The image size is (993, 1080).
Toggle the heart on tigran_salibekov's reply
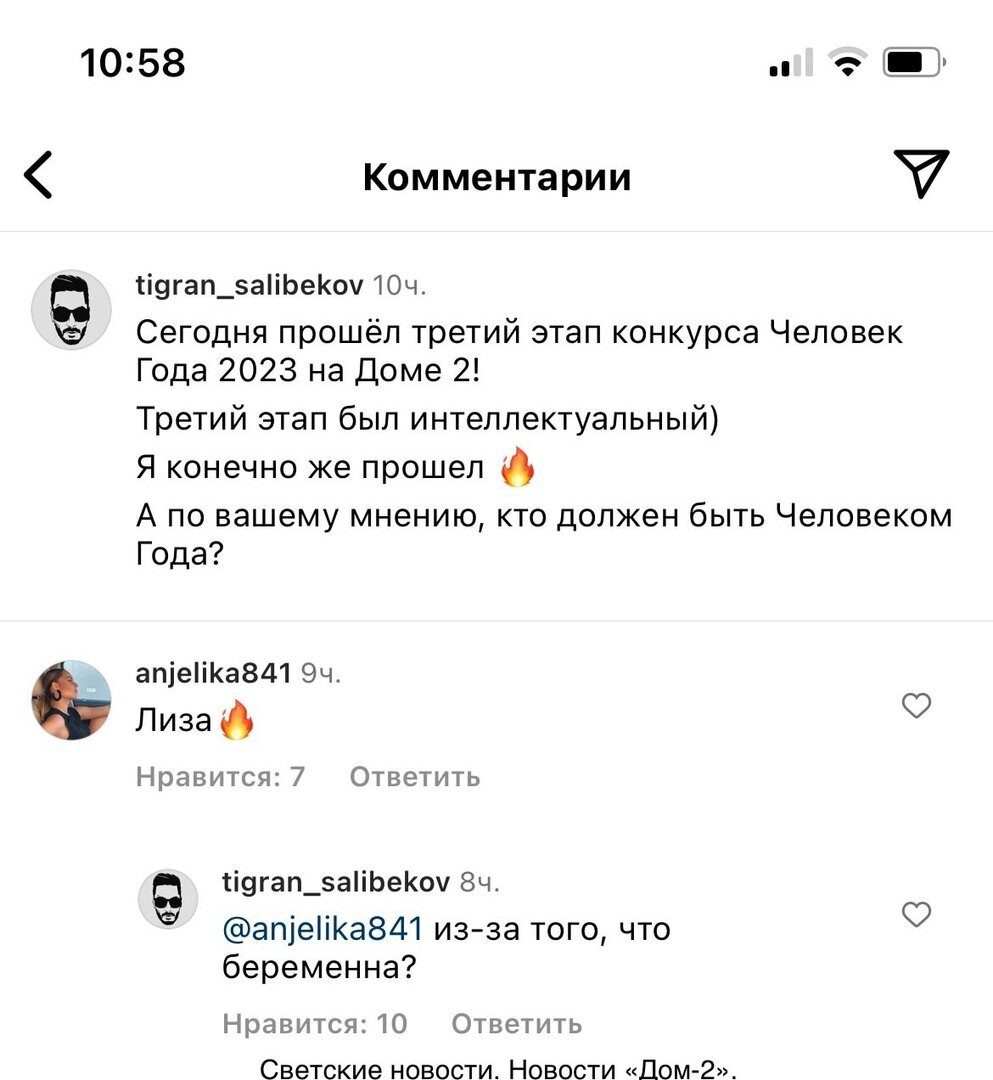916,913
